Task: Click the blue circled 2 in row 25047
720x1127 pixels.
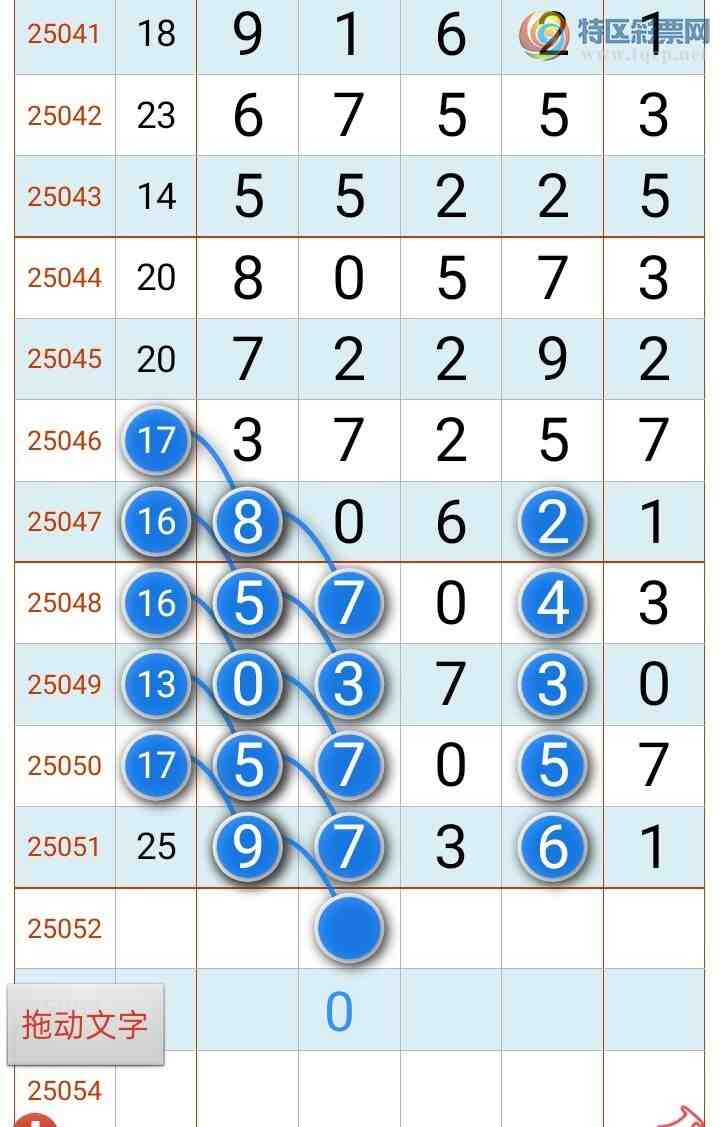Action: [551, 522]
